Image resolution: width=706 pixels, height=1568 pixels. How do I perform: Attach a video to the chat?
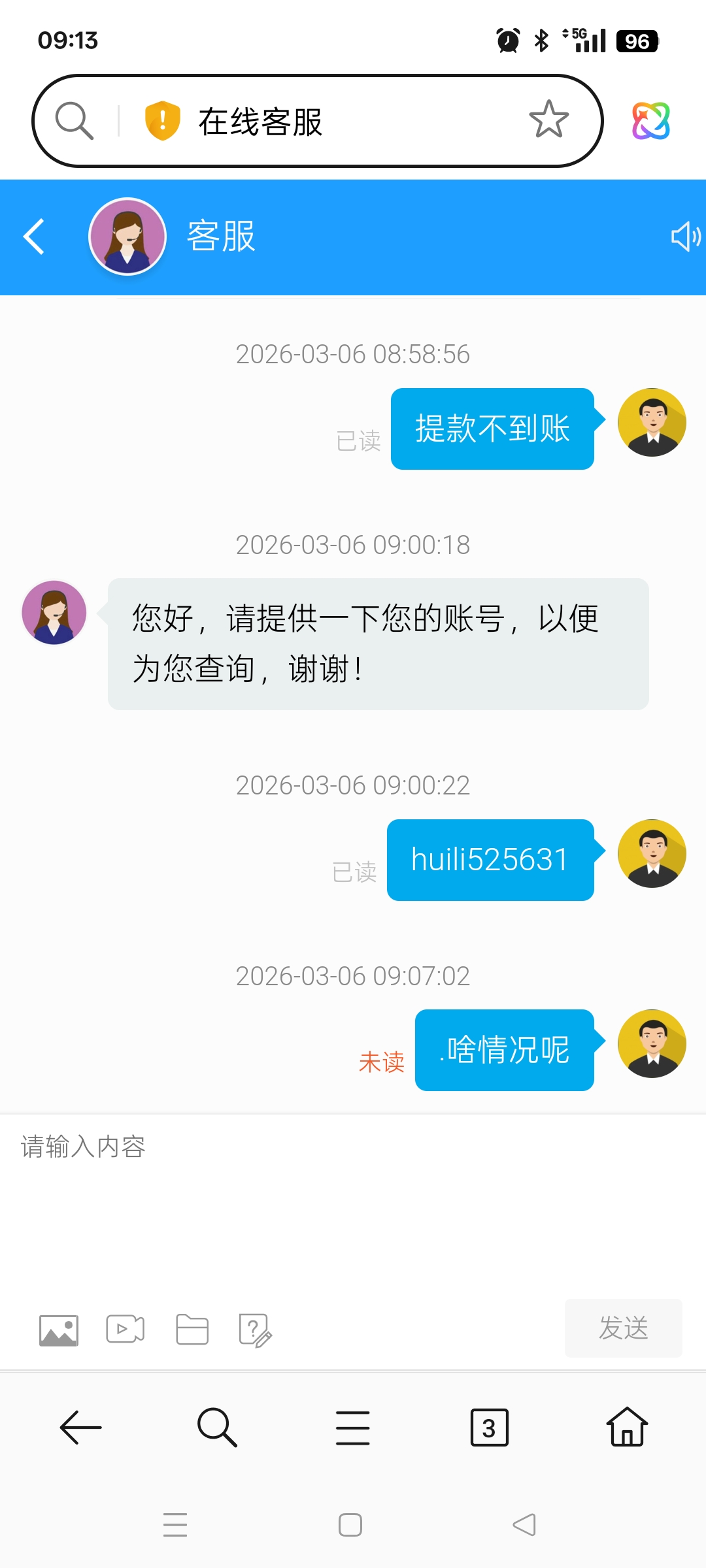(126, 1329)
